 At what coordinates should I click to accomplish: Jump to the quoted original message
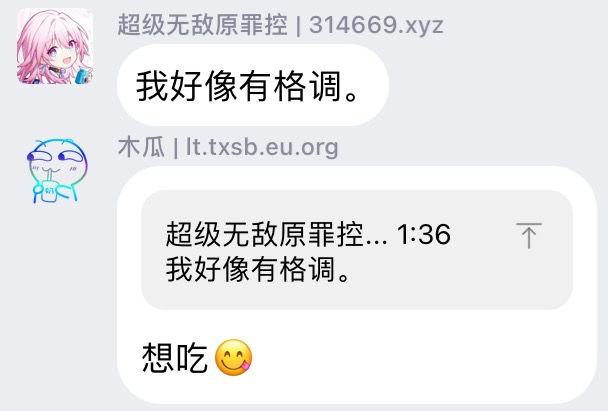pos(528,237)
